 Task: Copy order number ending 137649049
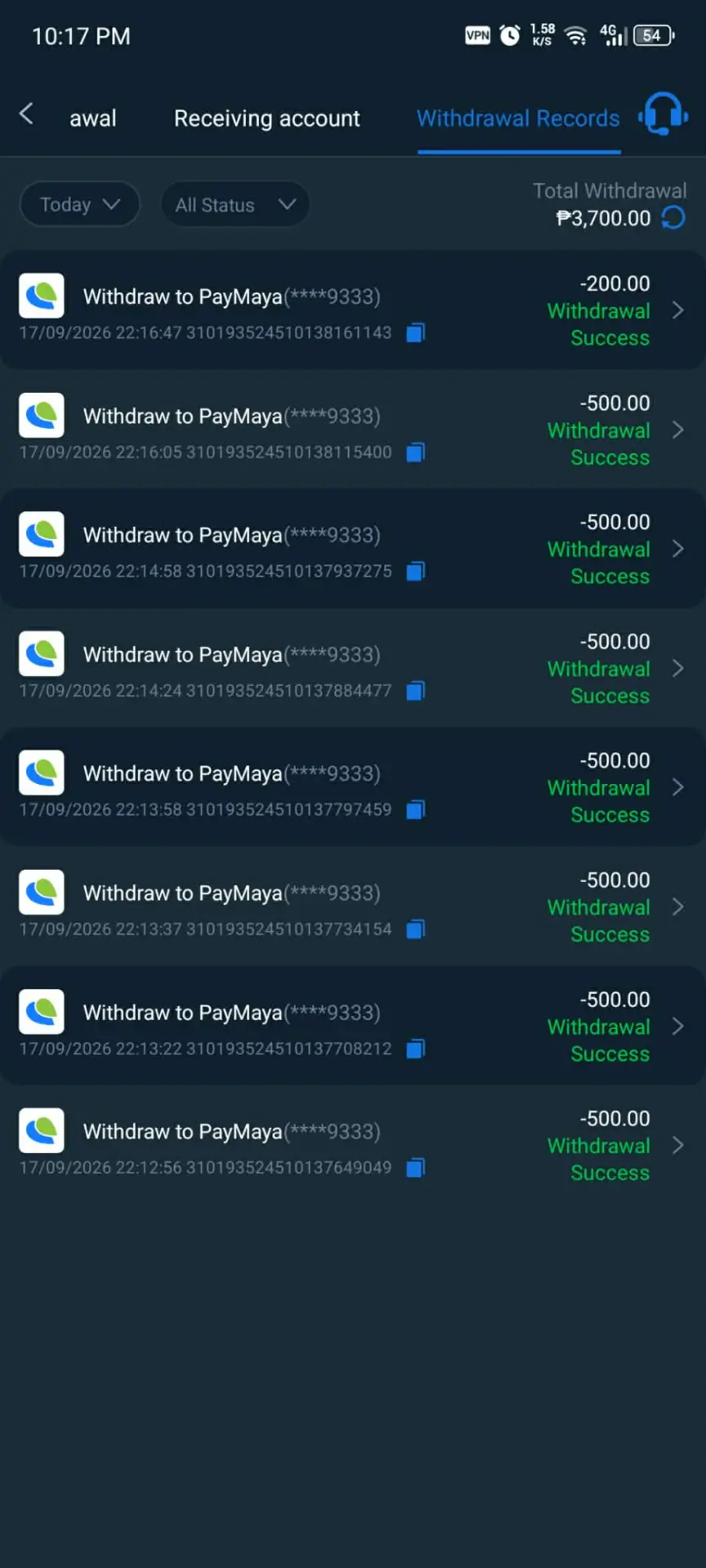pos(415,1168)
